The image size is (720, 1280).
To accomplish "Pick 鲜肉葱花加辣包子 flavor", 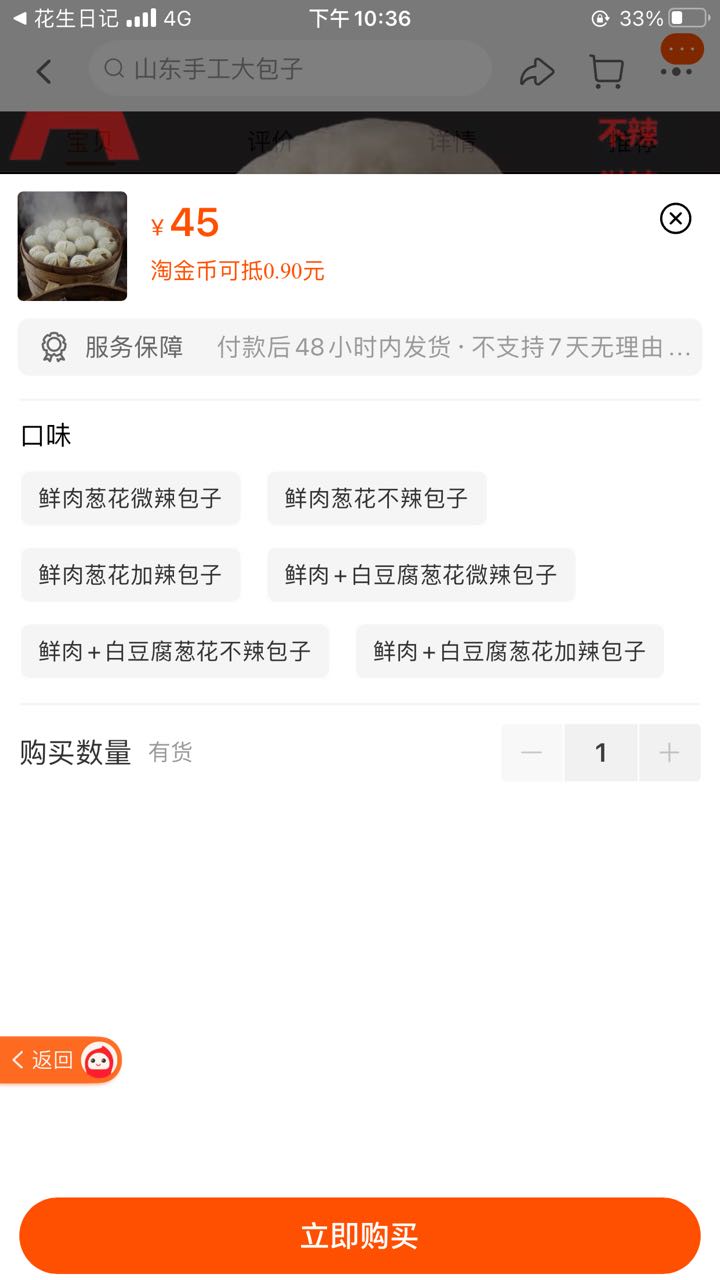I will click(x=131, y=575).
